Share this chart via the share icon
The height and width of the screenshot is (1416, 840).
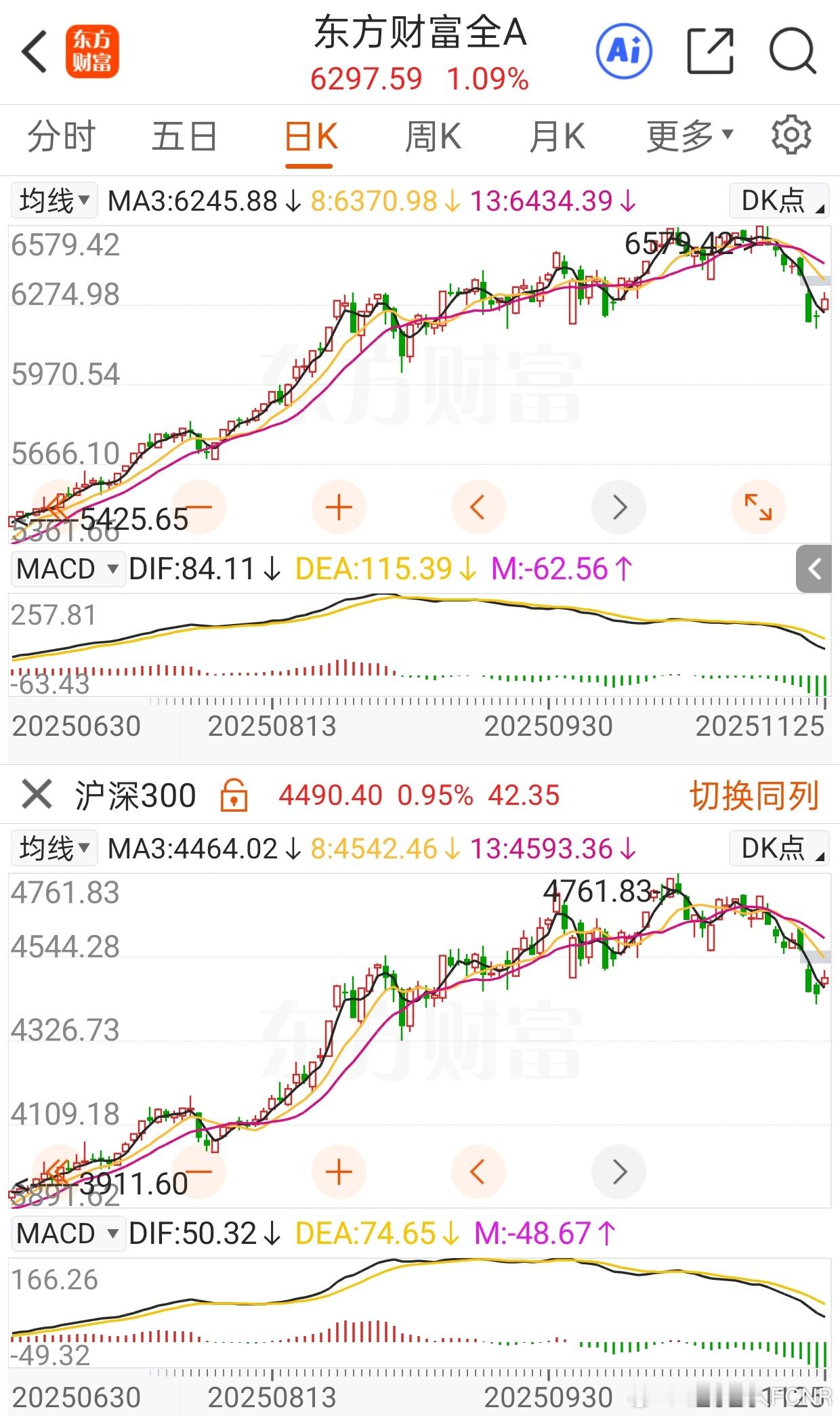coord(710,51)
